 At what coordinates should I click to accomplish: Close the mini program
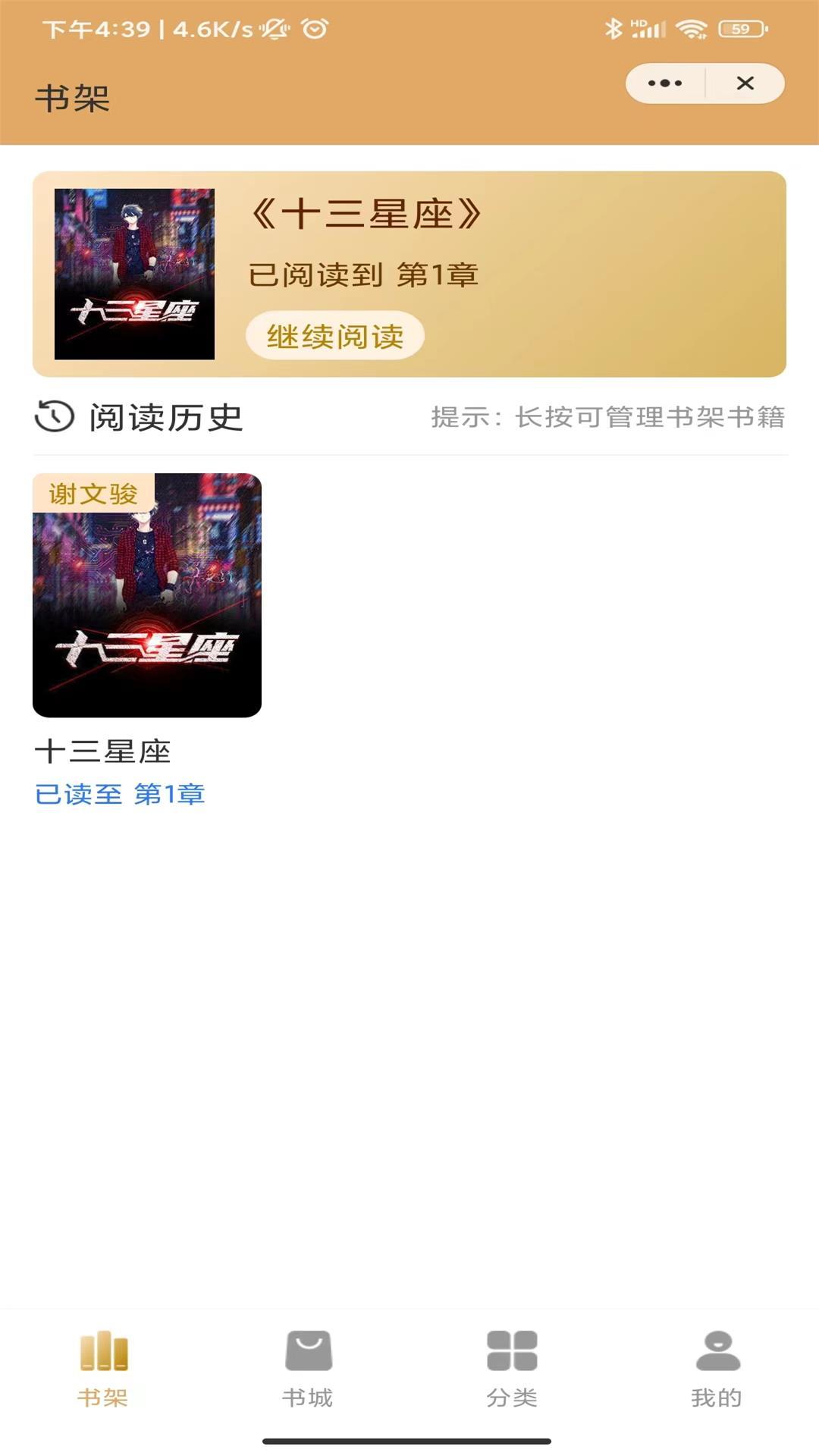coord(745,83)
